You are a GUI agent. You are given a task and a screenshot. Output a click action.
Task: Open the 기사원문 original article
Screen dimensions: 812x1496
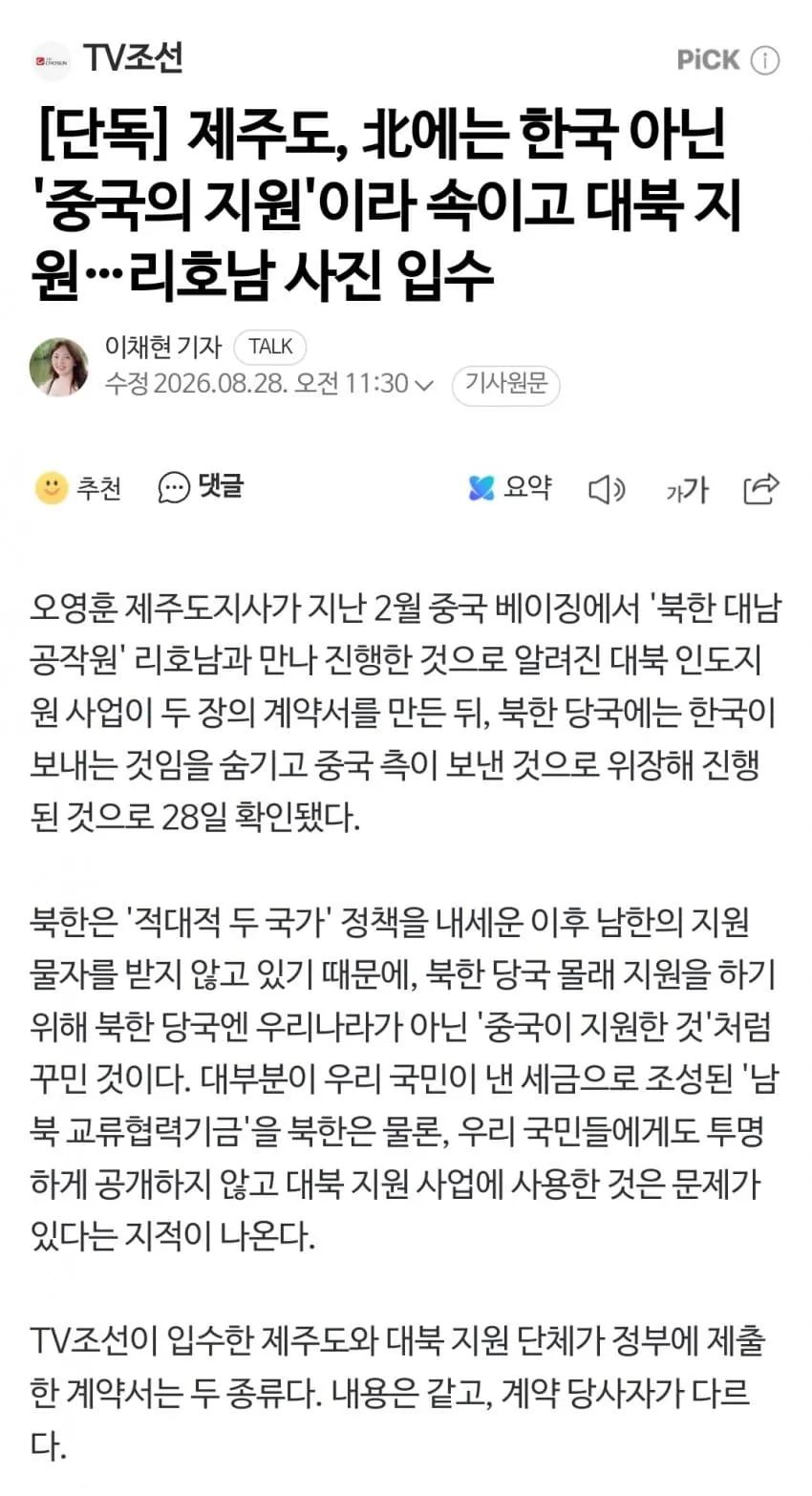(505, 385)
